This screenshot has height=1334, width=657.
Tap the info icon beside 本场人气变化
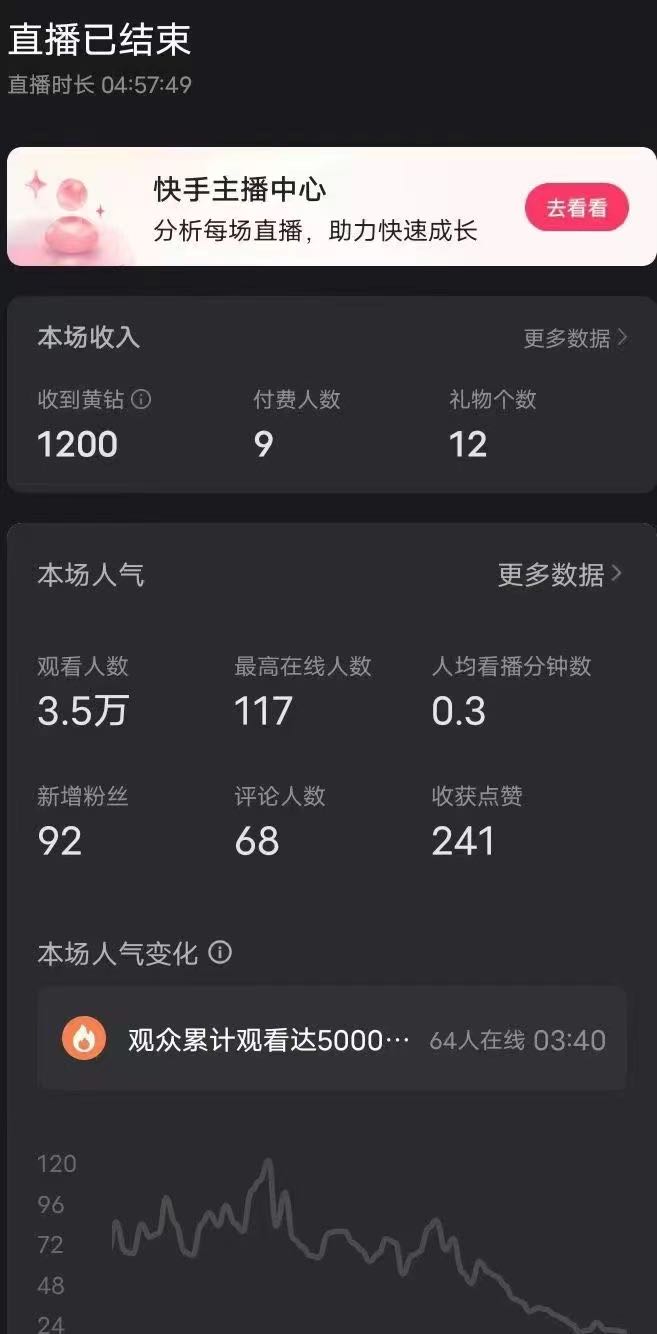pos(220,953)
